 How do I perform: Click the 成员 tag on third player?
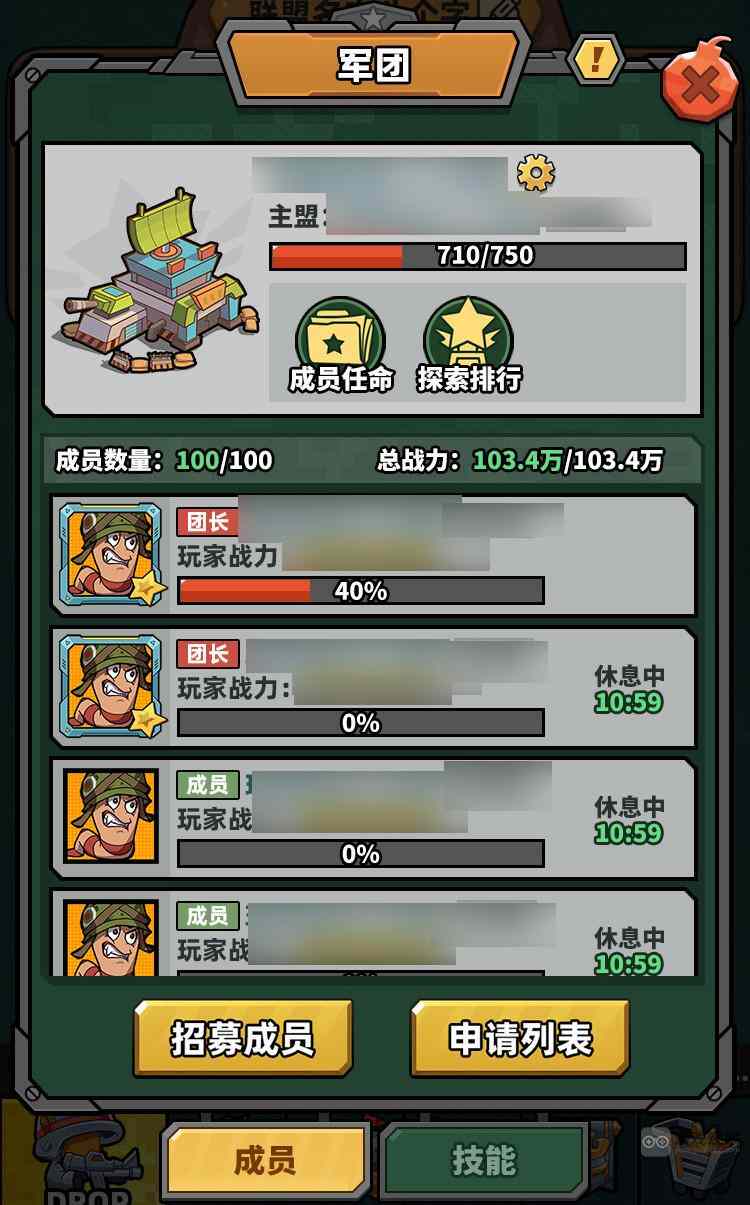[x=207, y=786]
